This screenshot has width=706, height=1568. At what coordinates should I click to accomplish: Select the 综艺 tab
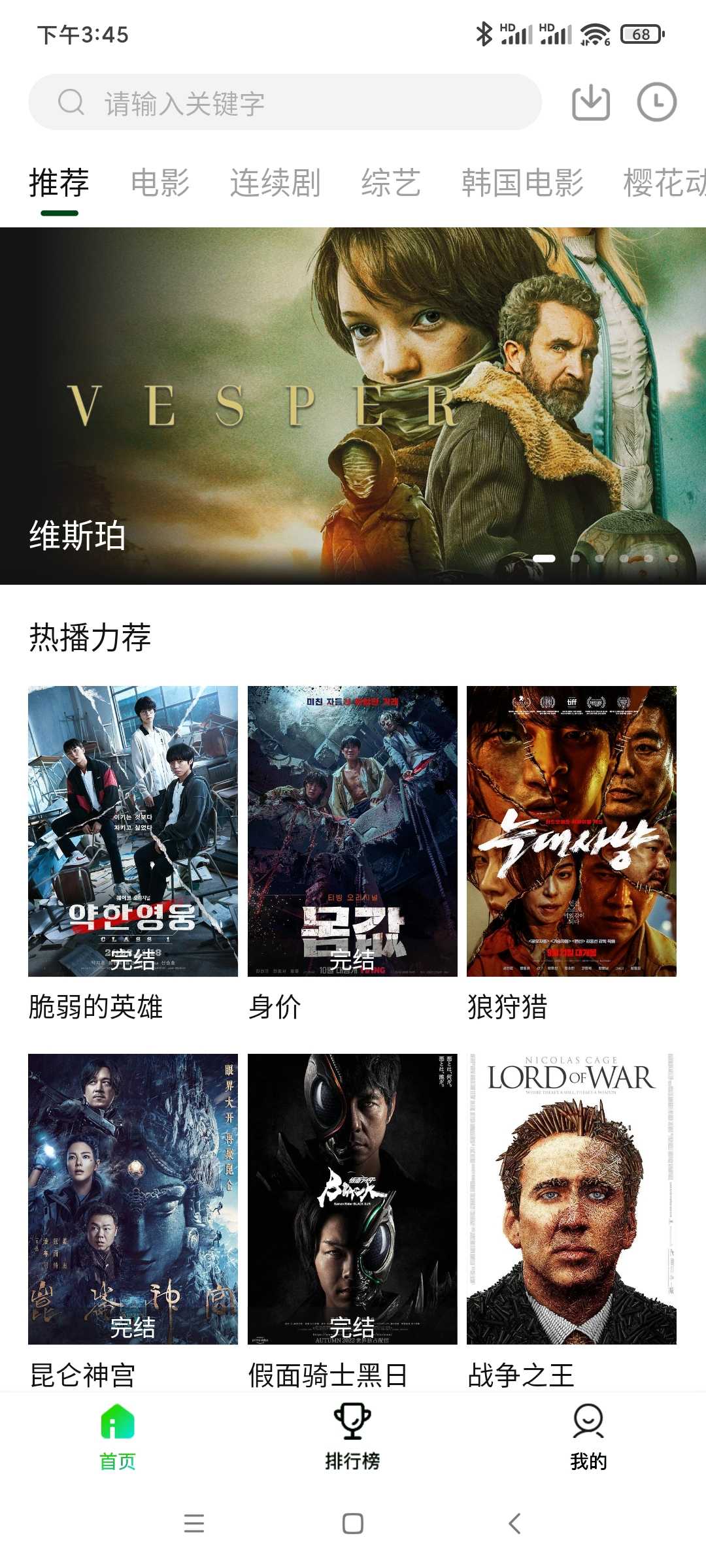tap(391, 182)
